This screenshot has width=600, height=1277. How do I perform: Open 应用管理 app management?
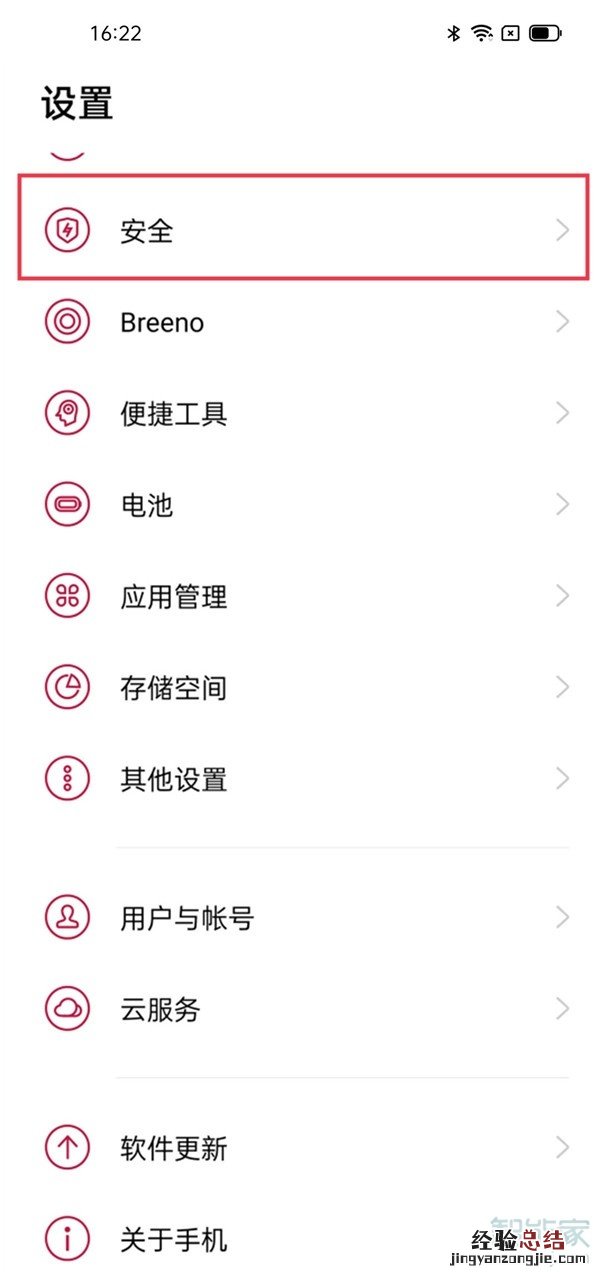pyautogui.click(x=300, y=596)
